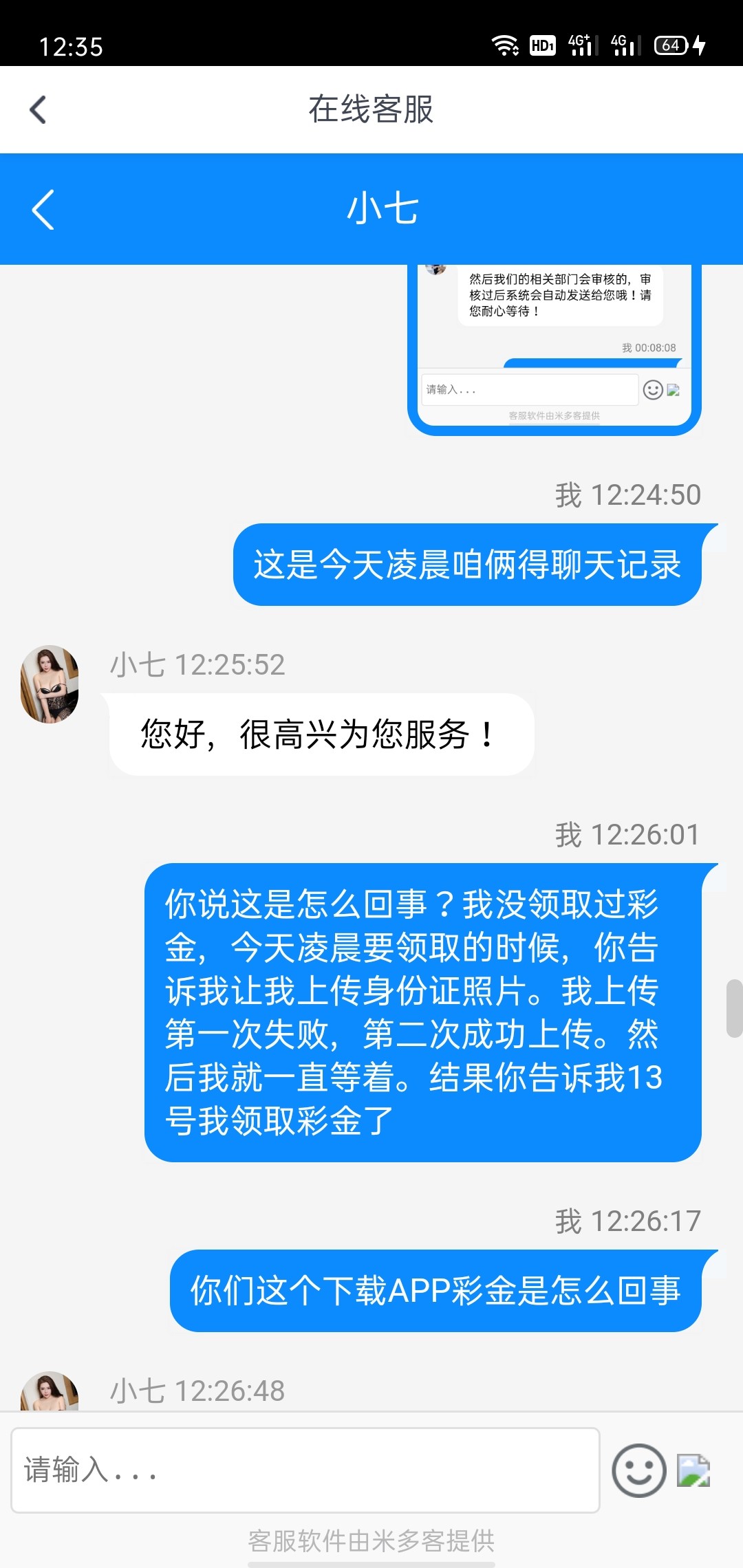
Task: Go back from the 在线客服 page
Action: (x=39, y=110)
